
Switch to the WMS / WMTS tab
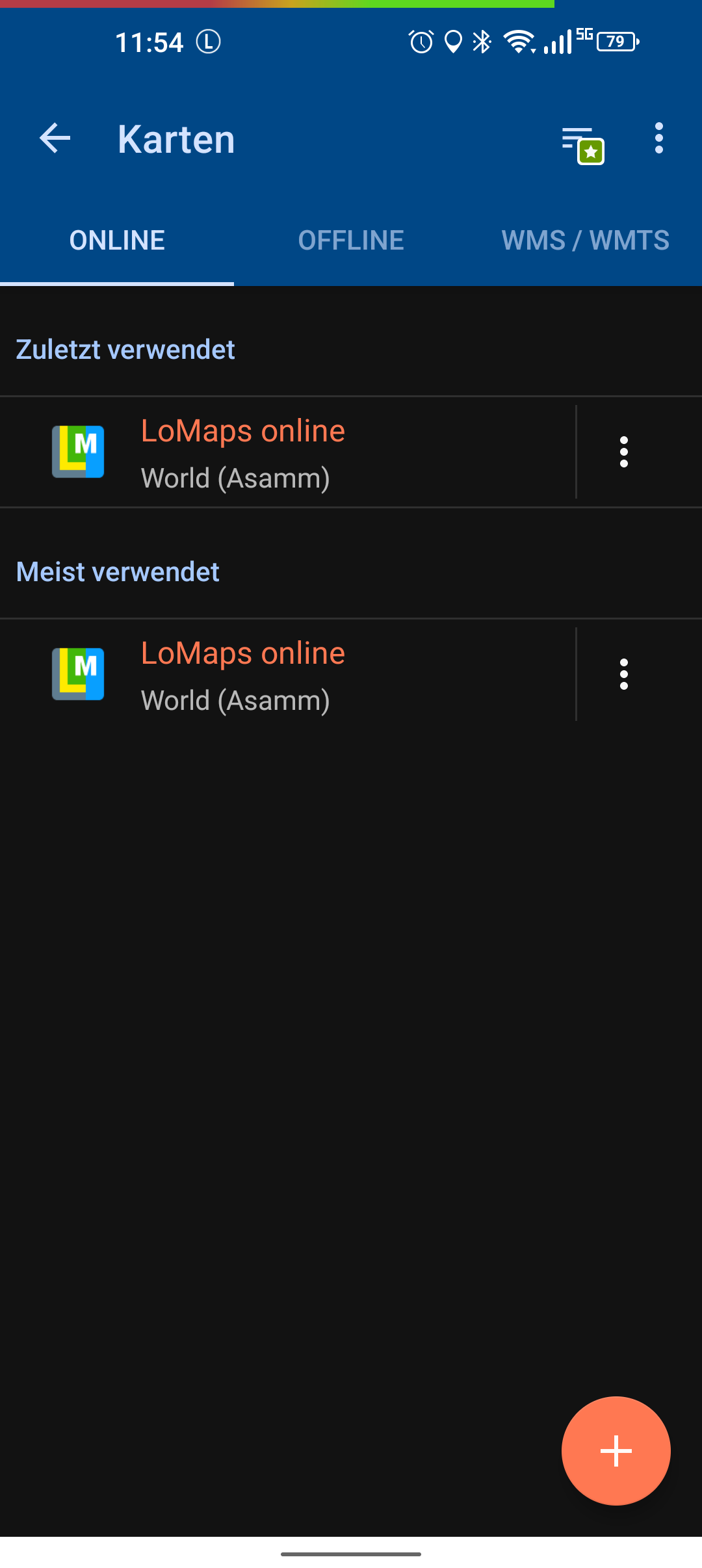click(585, 241)
